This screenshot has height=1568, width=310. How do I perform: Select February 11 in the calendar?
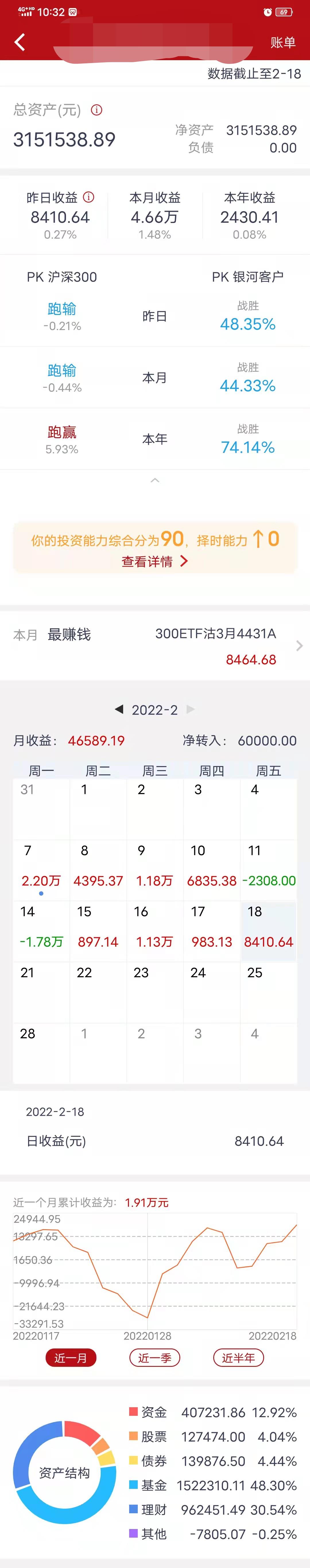(268, 869)
